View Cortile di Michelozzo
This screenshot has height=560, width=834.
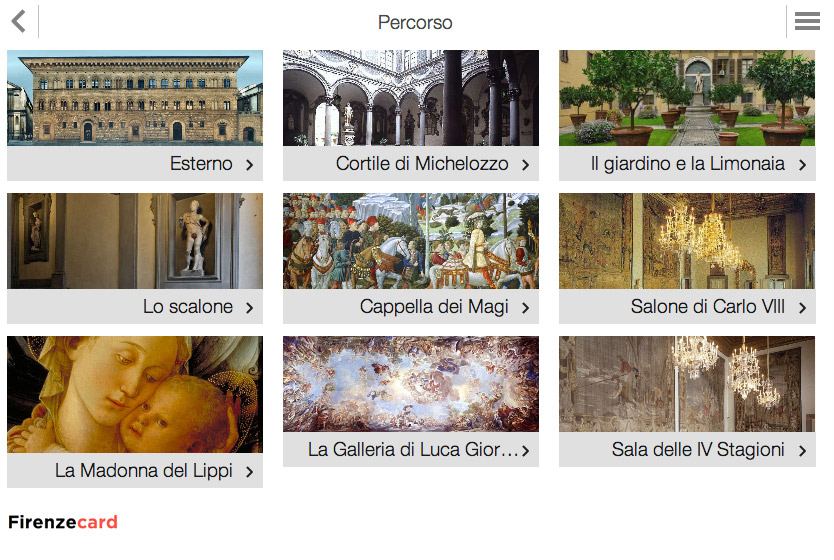point(411,115)
